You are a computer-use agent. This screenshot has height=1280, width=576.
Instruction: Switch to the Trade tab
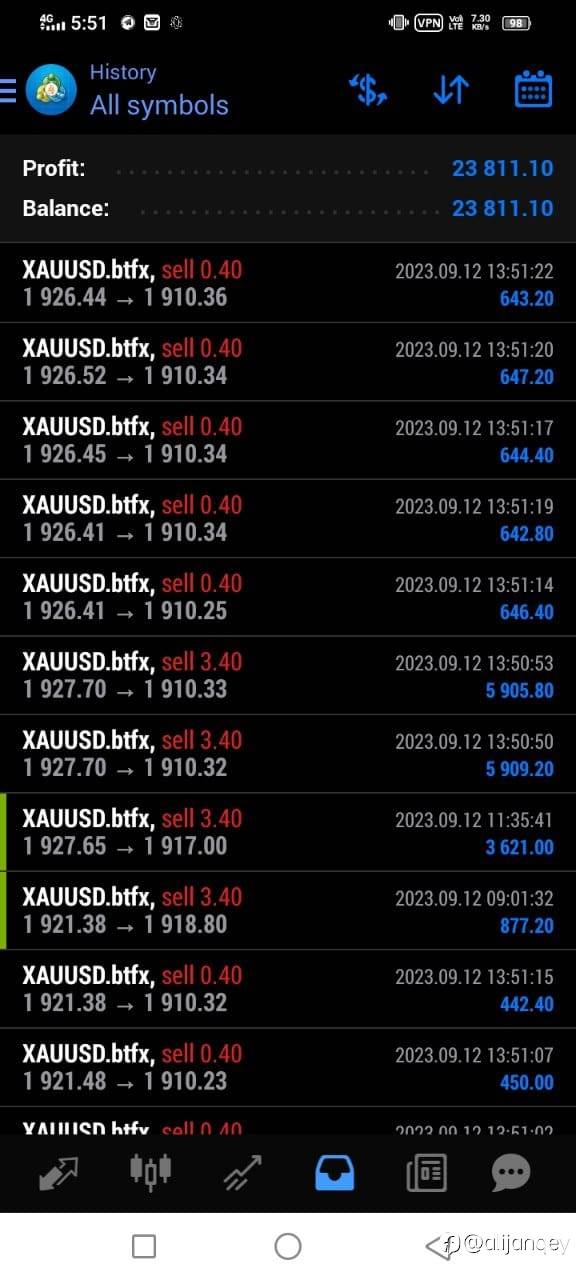point(243,1172)
